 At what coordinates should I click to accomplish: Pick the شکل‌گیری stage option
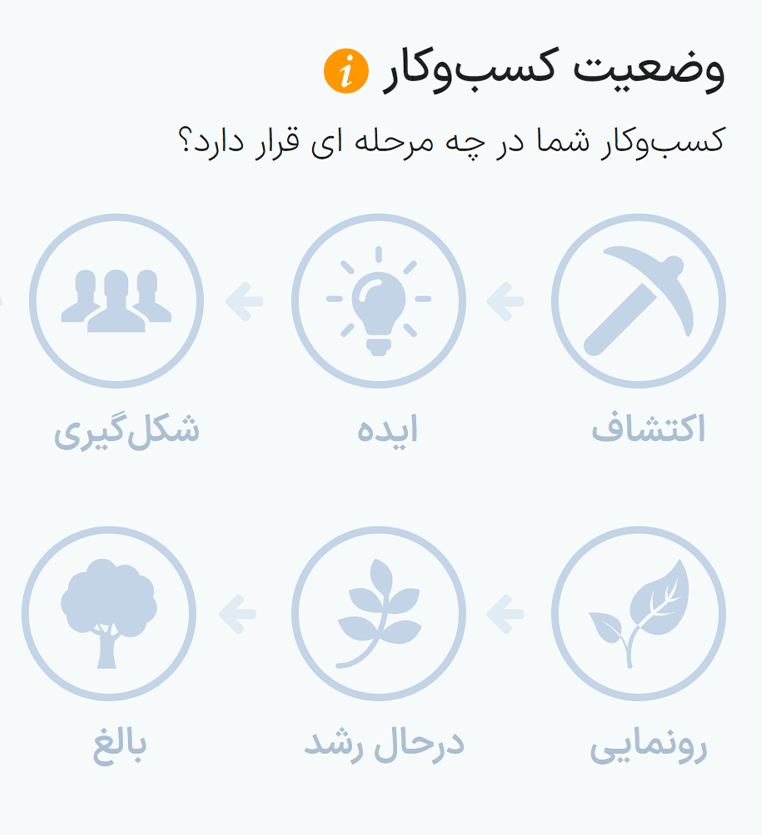(x=116, y=300)
